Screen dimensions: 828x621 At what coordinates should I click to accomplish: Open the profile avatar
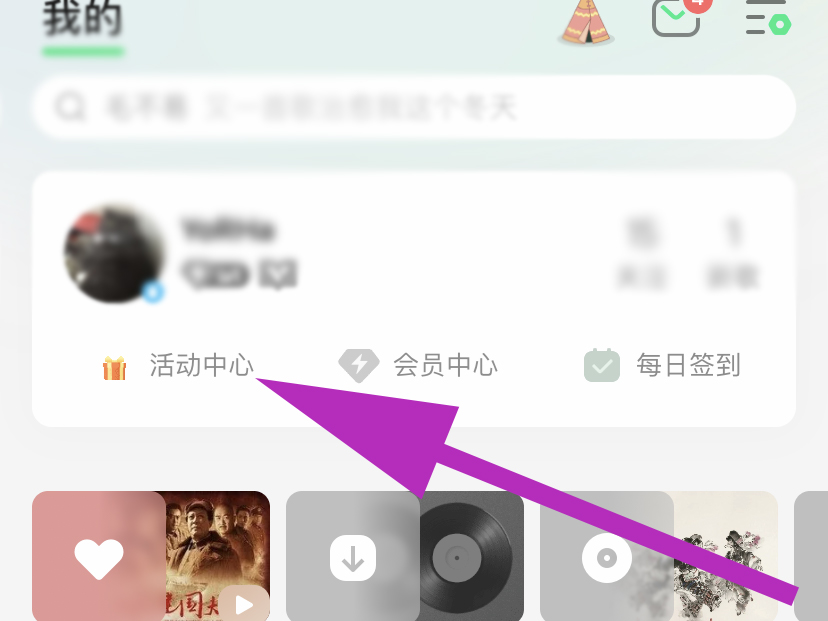pyautogui.click(x=114, y=255)
